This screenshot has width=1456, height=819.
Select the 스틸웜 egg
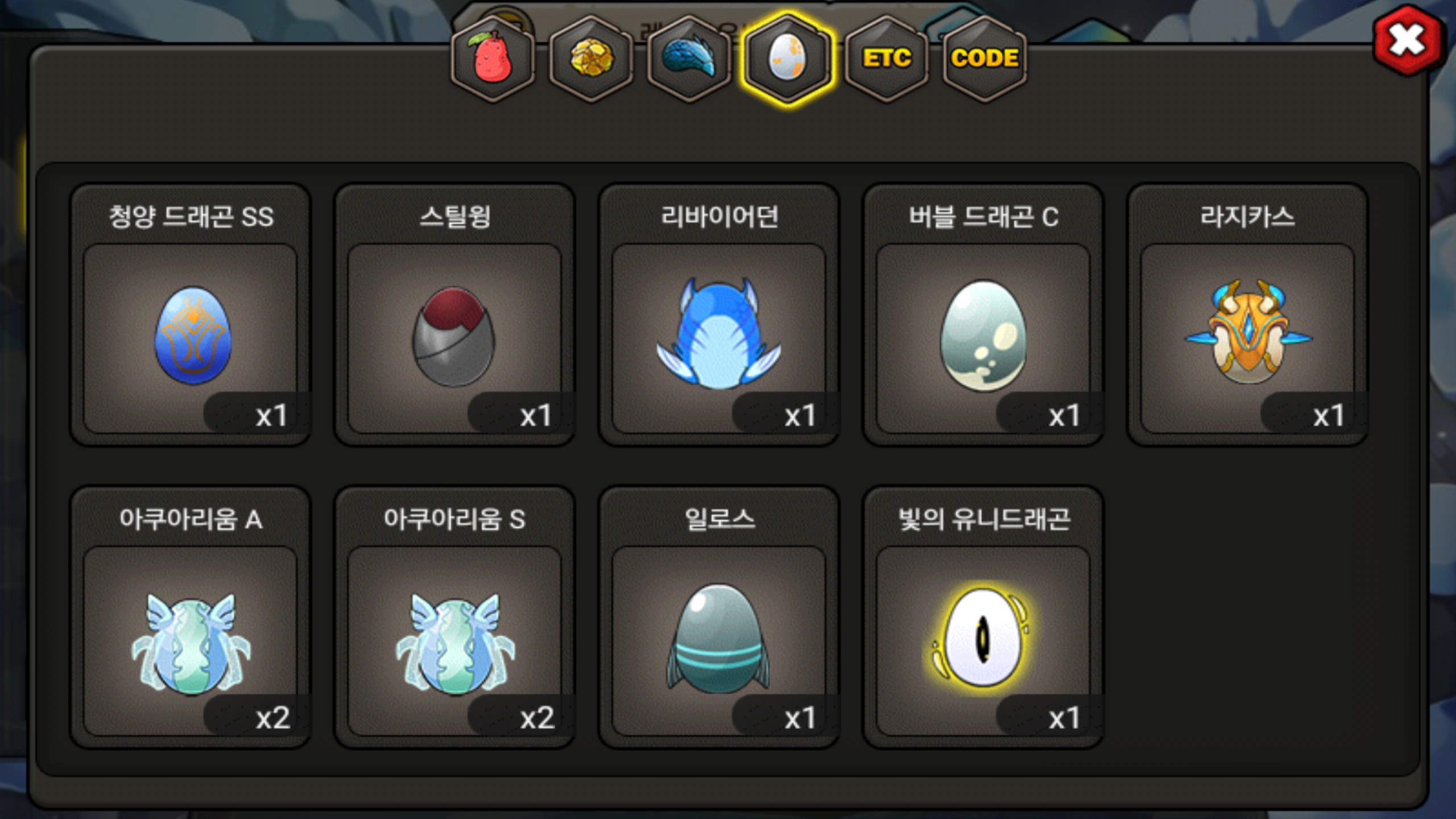point(454,336)
